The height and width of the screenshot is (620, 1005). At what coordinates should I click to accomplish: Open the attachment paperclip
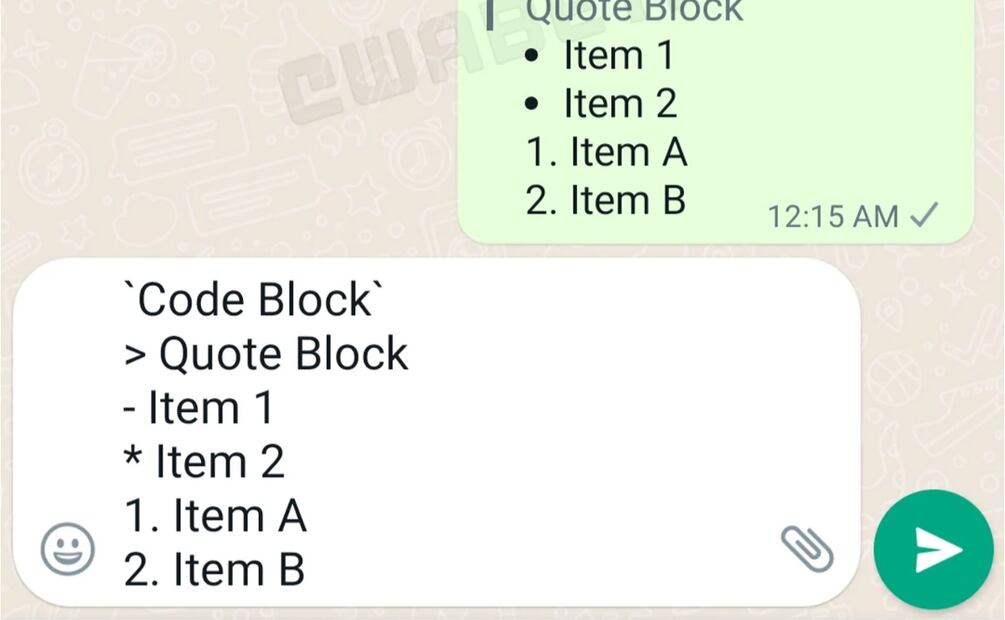click(806, 548)
